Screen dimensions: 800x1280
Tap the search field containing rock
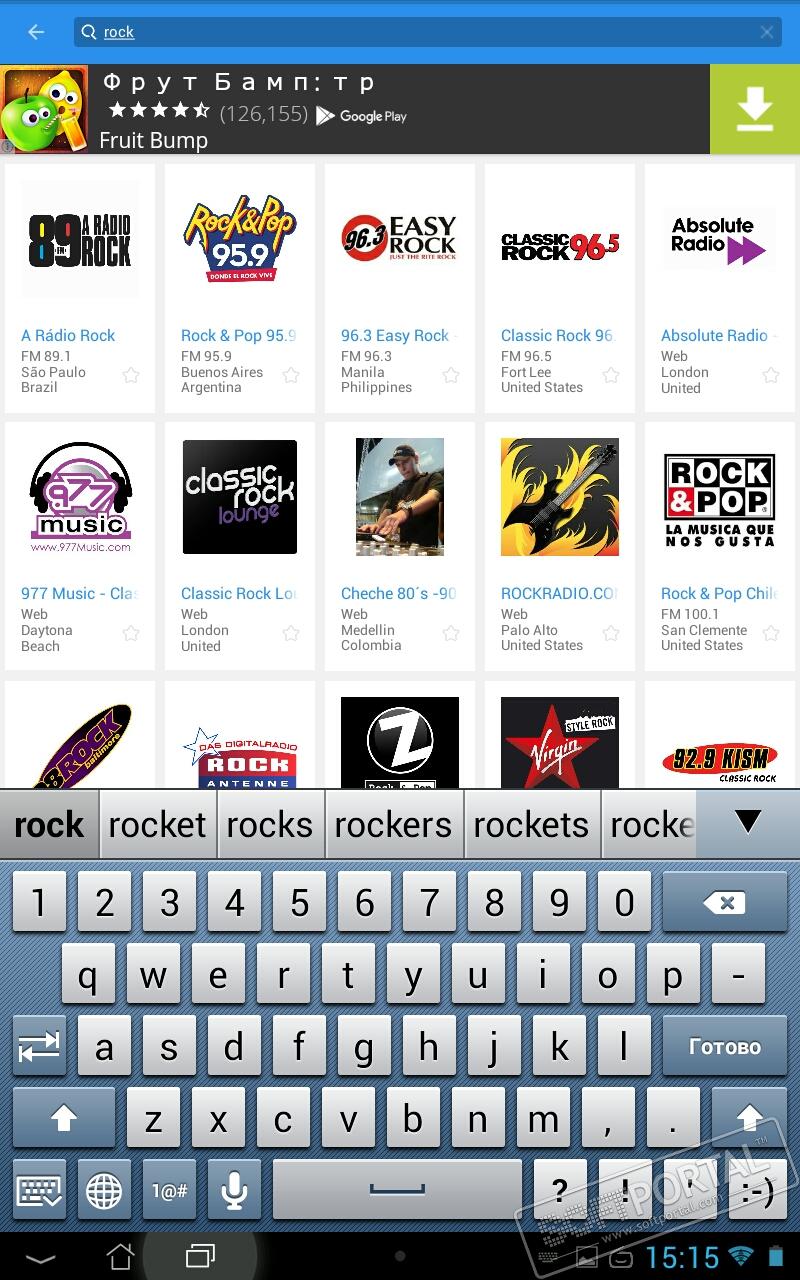pyautogui.click(x=420, y=32)
